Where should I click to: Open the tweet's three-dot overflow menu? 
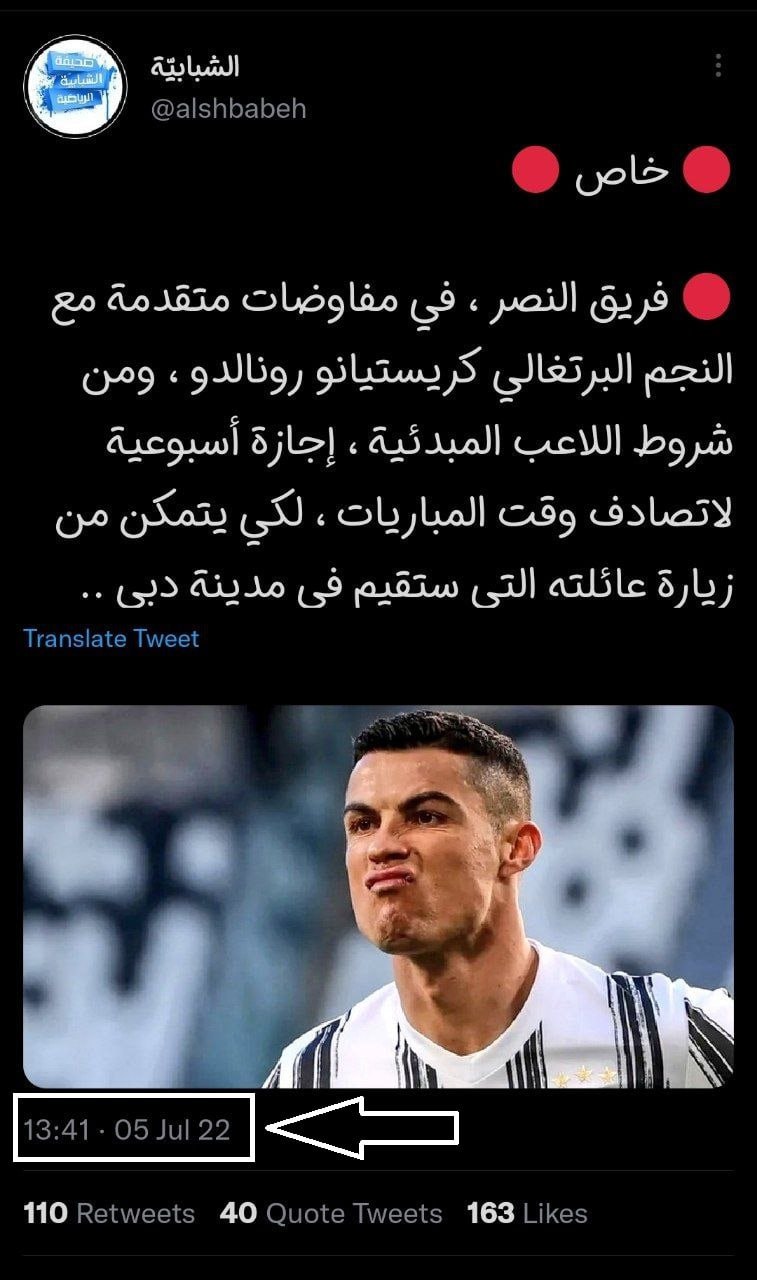click(x=718, y=67)
